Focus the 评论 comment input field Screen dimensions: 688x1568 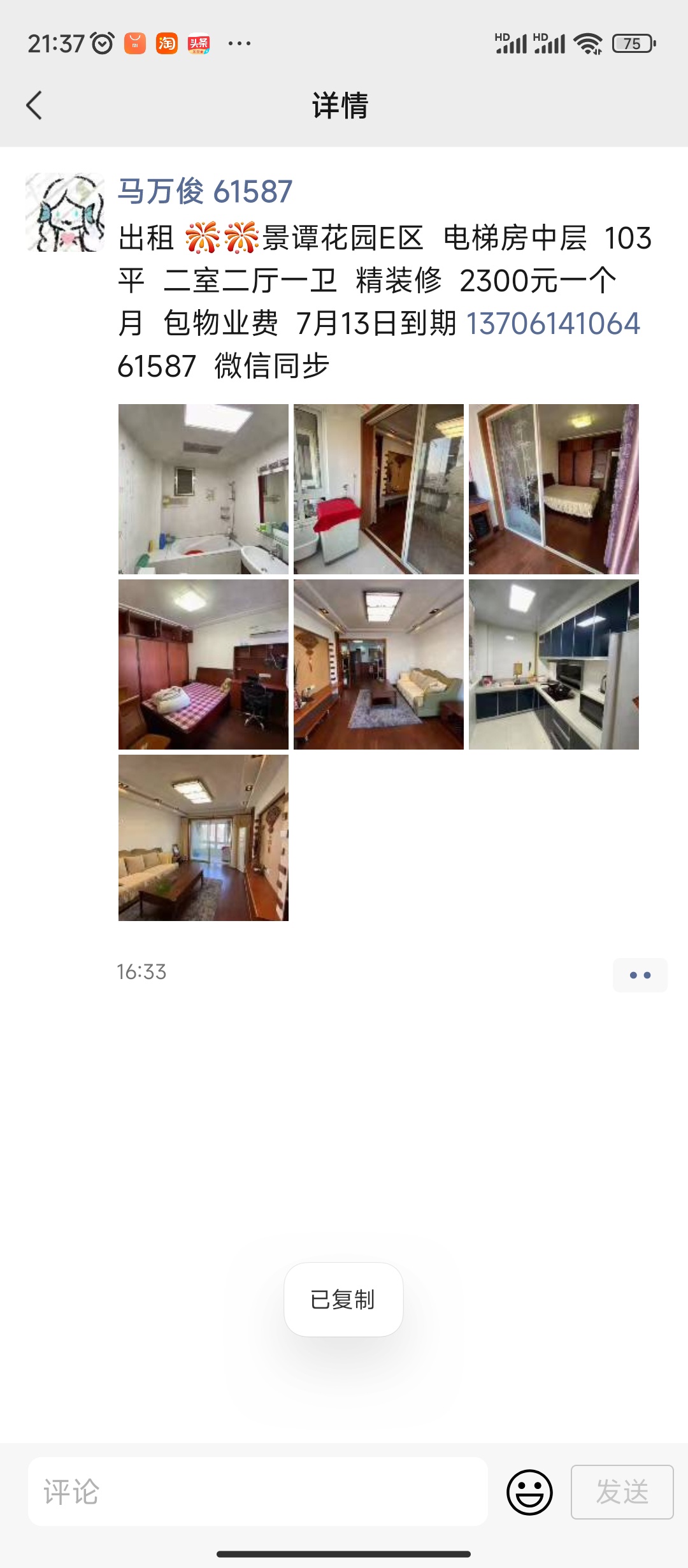point(257,1492)
